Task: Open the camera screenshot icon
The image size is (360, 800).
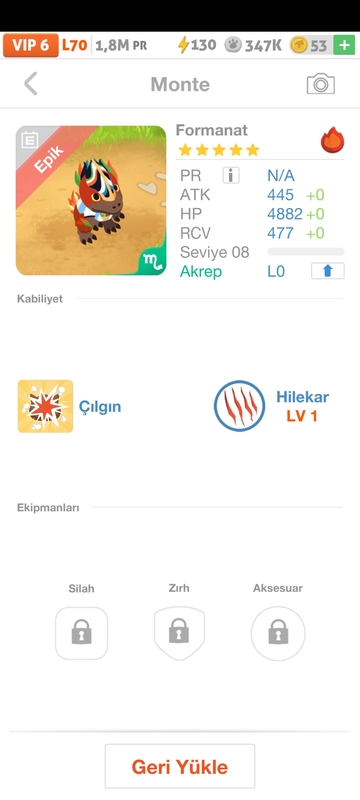Action: pyautogui.click(x=321, y=84)
